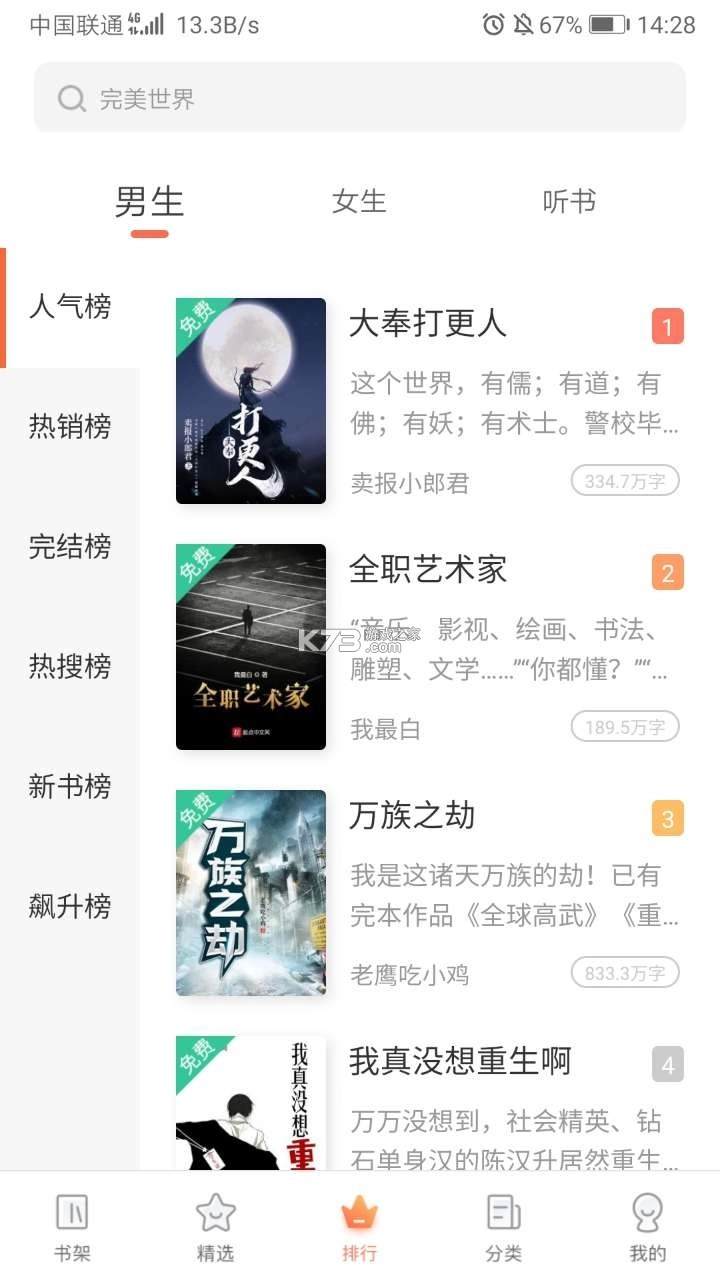
Task: Open the 我的 profile tab
Action: pyautogui.click(x=647, y=1226)
